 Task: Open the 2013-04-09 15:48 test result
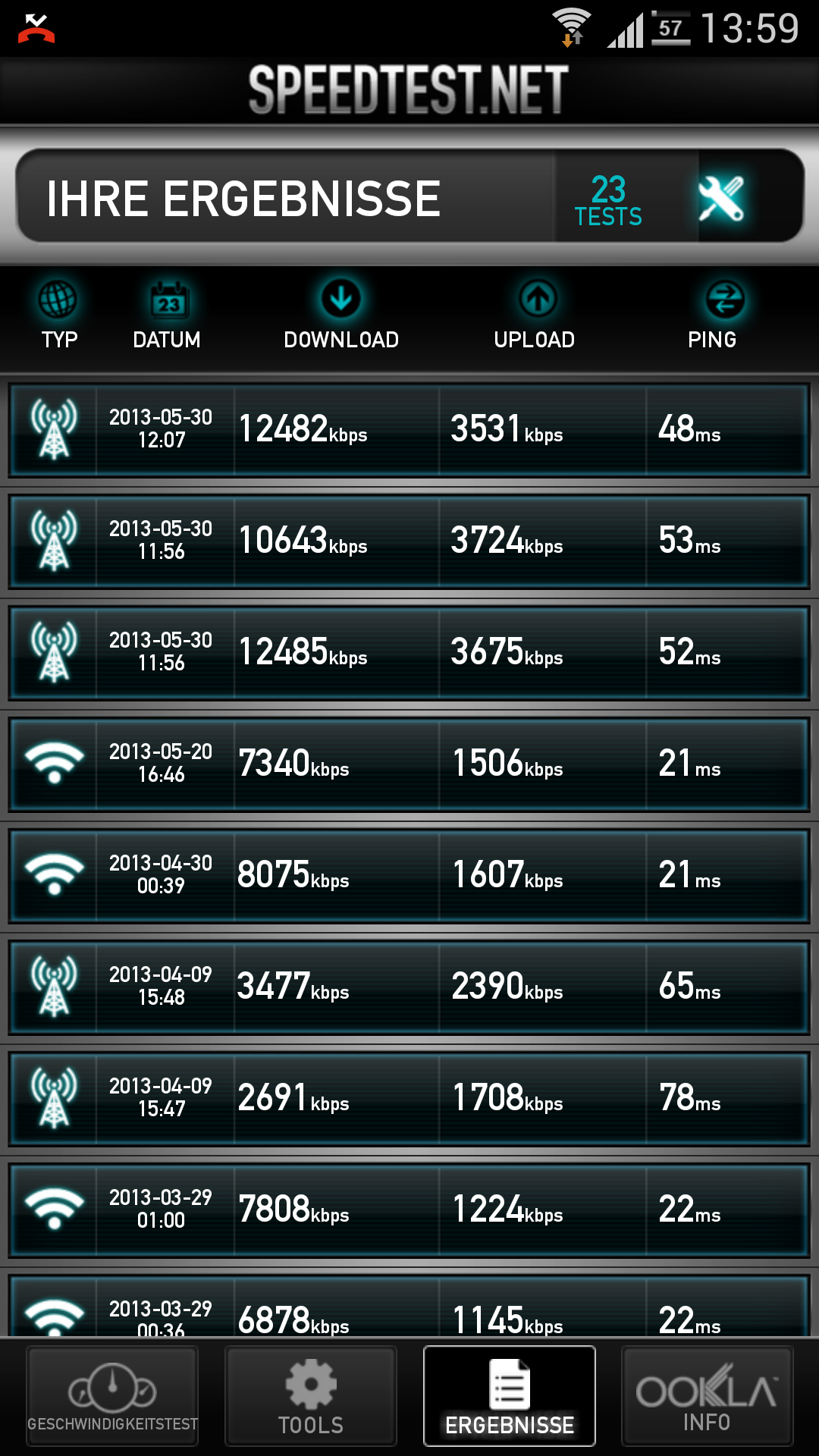[x=409, y=987]
